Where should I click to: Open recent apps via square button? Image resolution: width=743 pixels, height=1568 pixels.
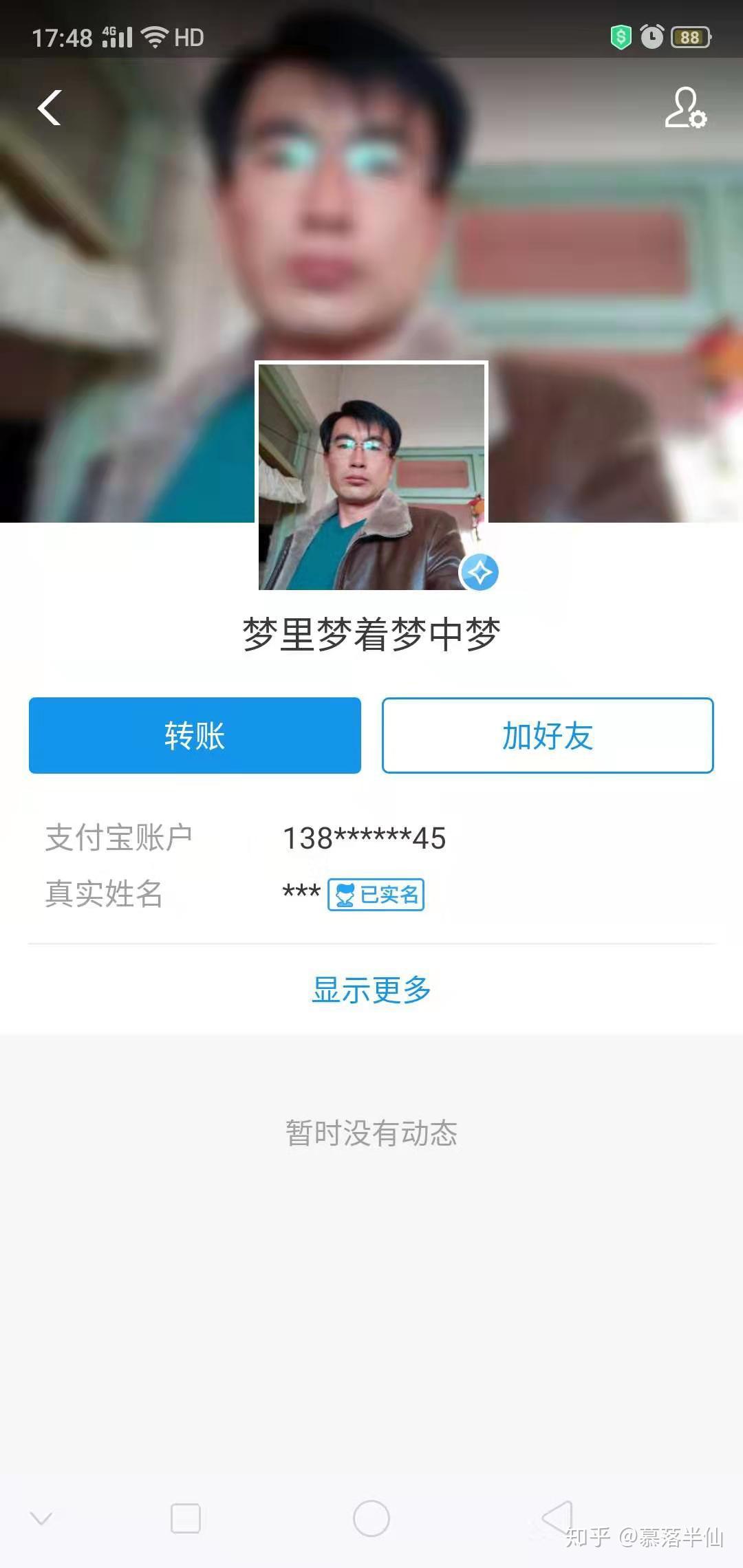(x=185, y=1518)
